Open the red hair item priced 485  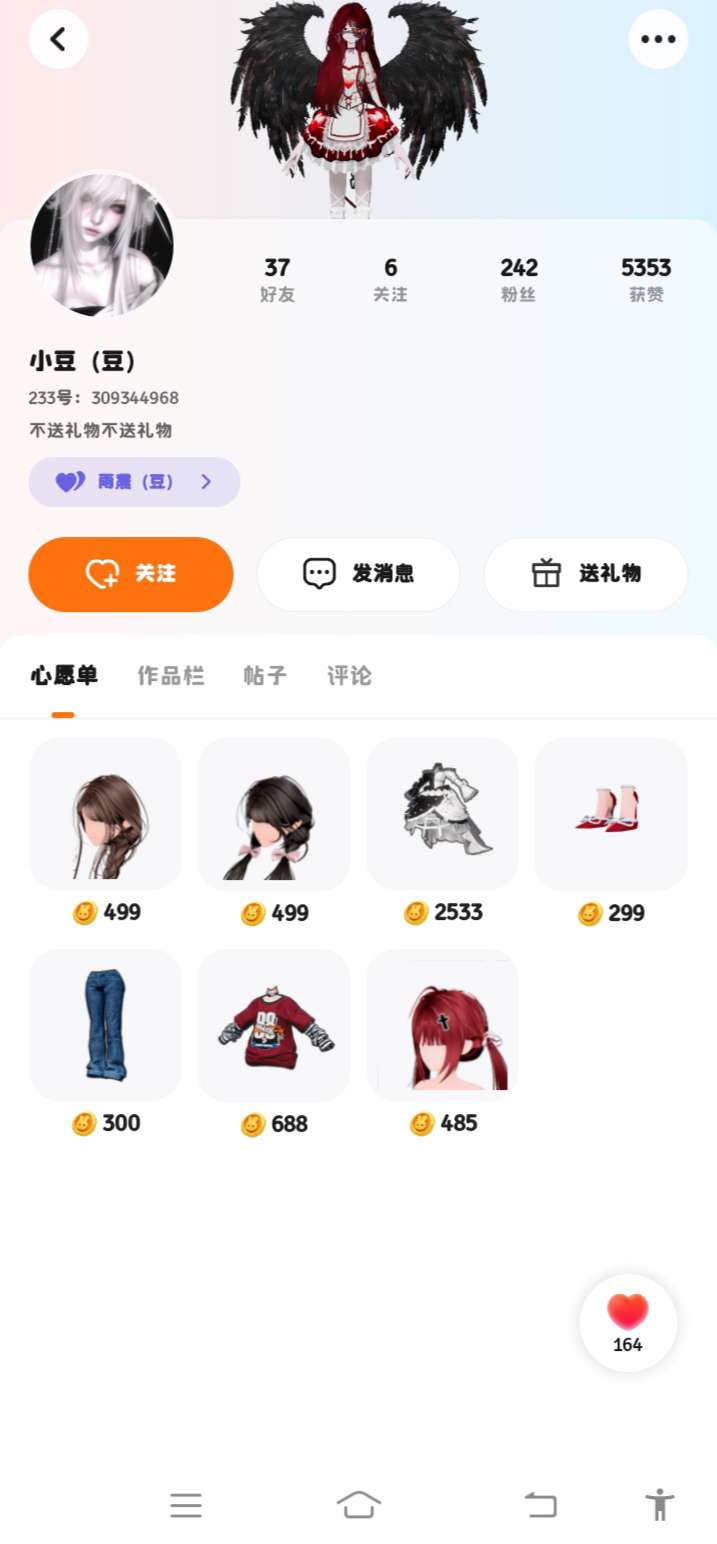point(442,1024)
